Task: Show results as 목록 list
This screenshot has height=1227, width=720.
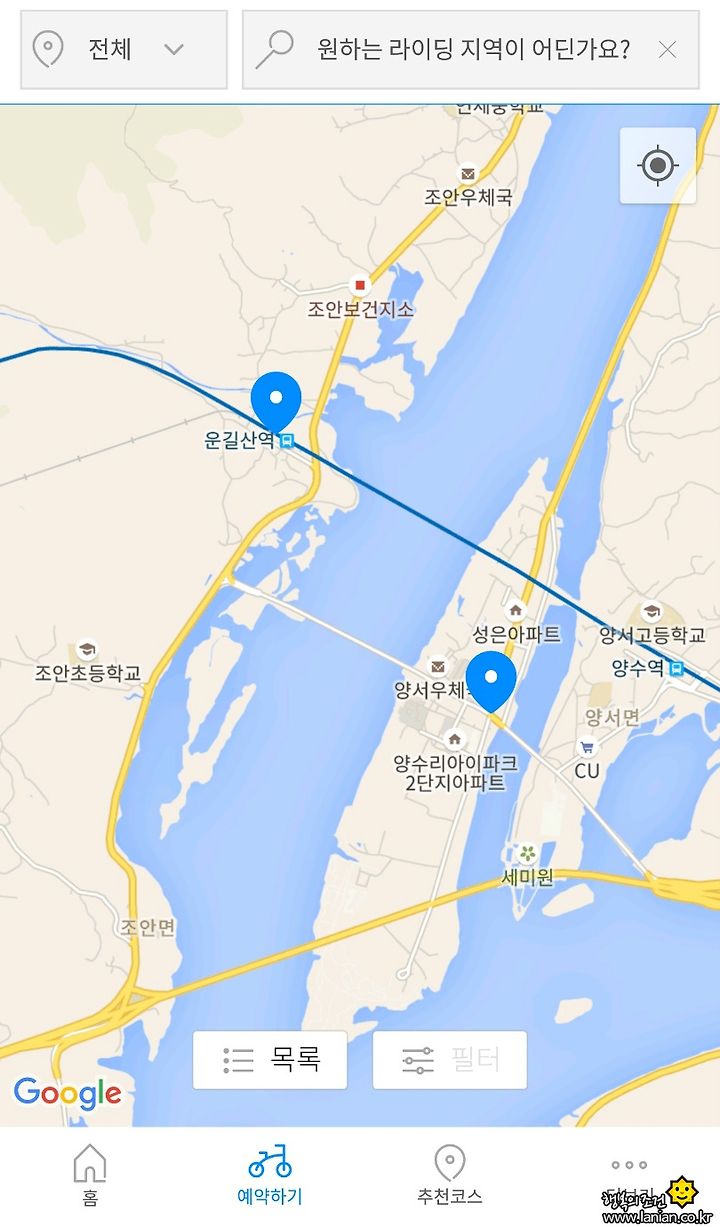Action: [270, 1060]
